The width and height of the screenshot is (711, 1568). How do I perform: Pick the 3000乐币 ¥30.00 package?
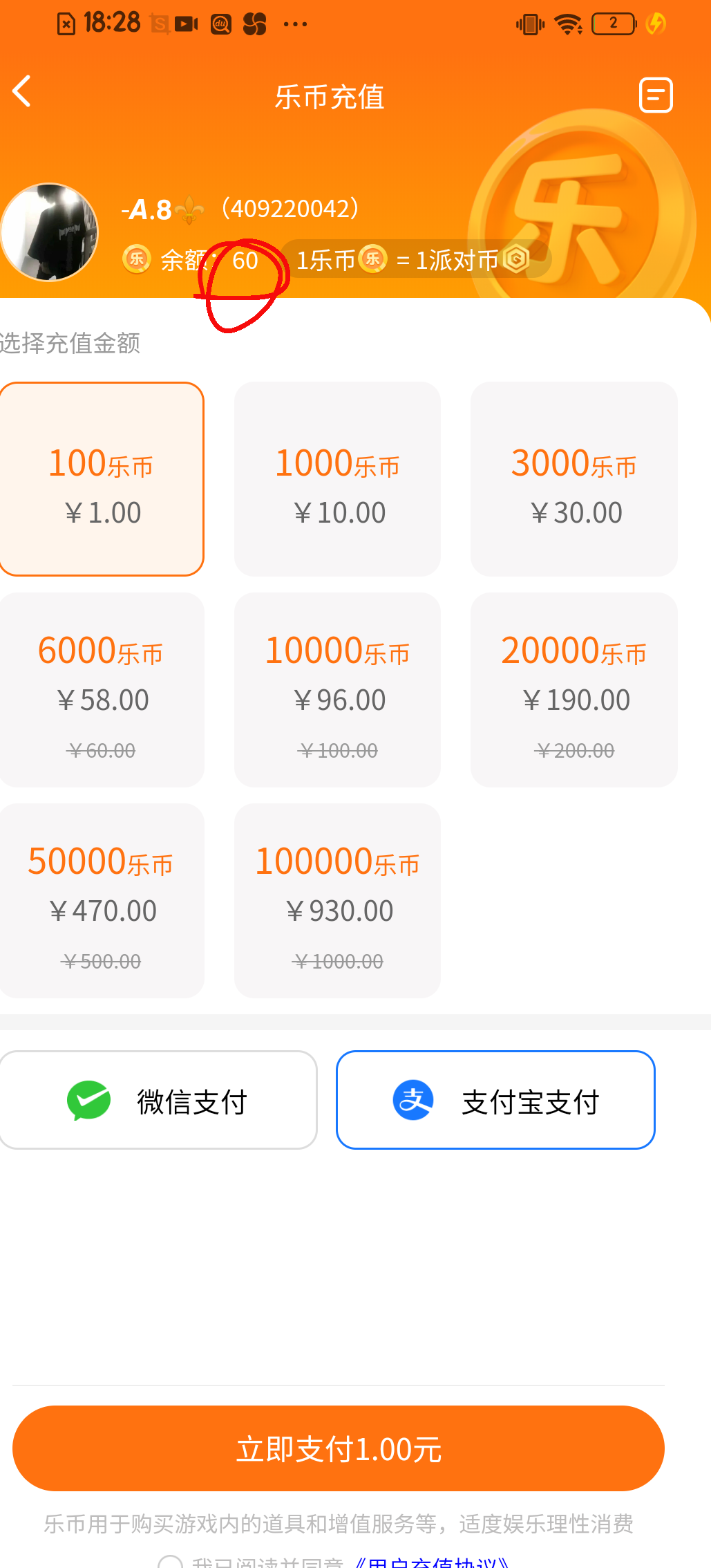pyautogui.click(x=574, y=479)
